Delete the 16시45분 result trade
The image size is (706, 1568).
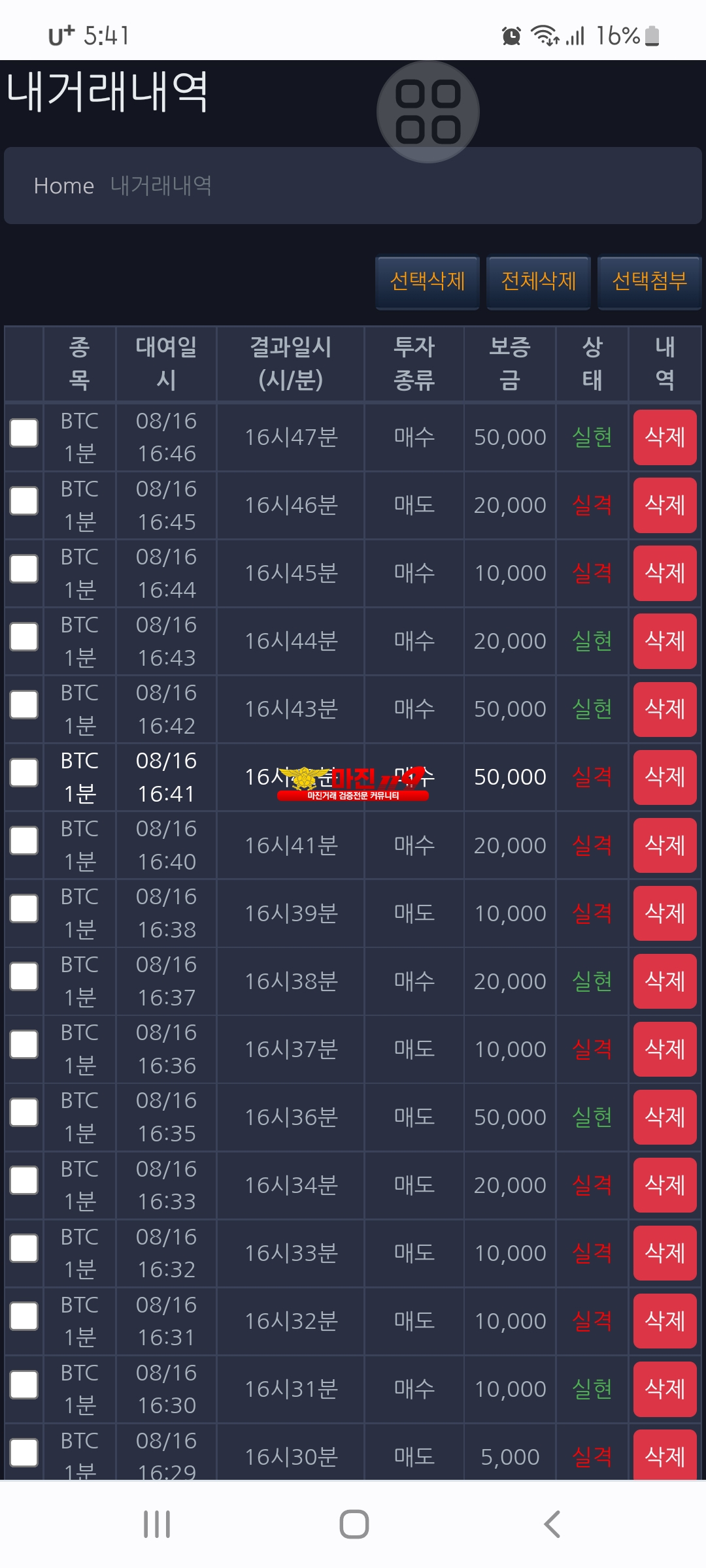coord(665,573)
